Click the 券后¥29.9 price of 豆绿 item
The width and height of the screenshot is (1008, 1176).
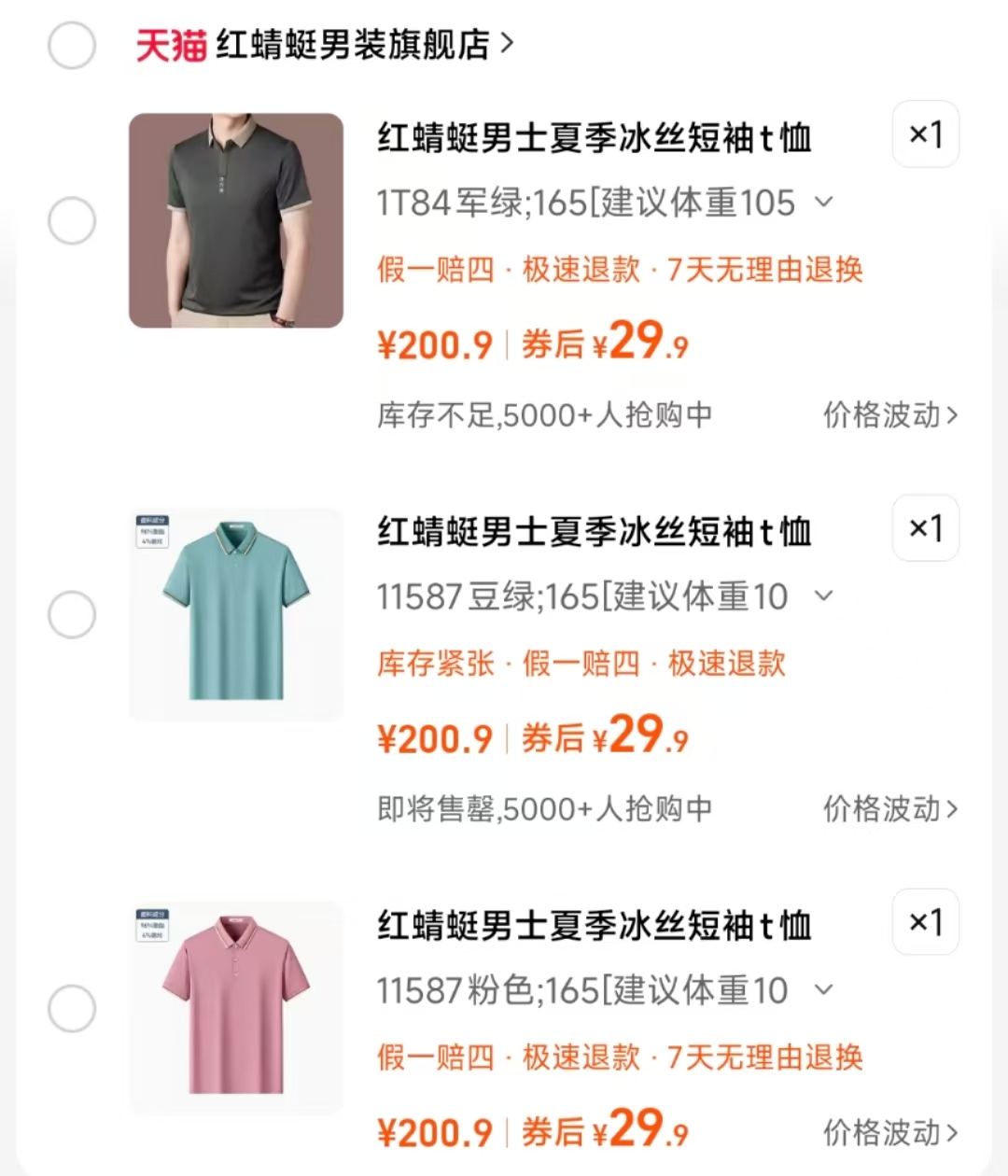(x=607, y=736)
